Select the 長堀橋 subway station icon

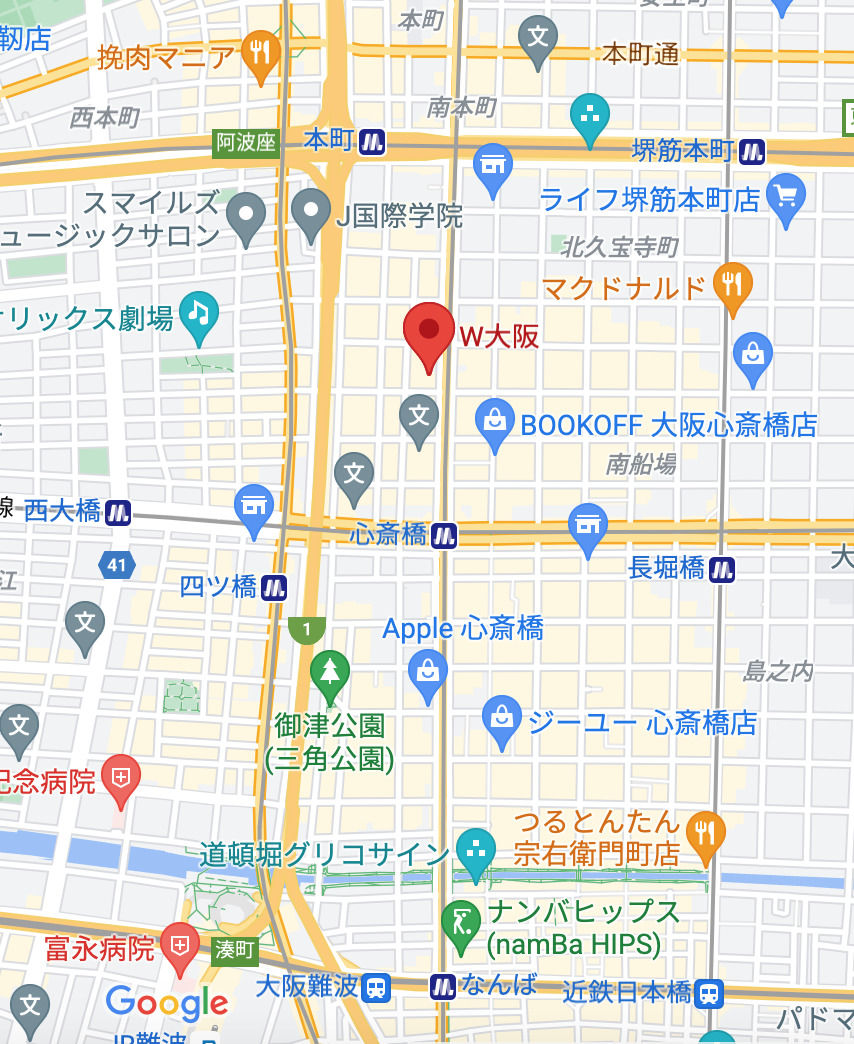tap(721, 570)
